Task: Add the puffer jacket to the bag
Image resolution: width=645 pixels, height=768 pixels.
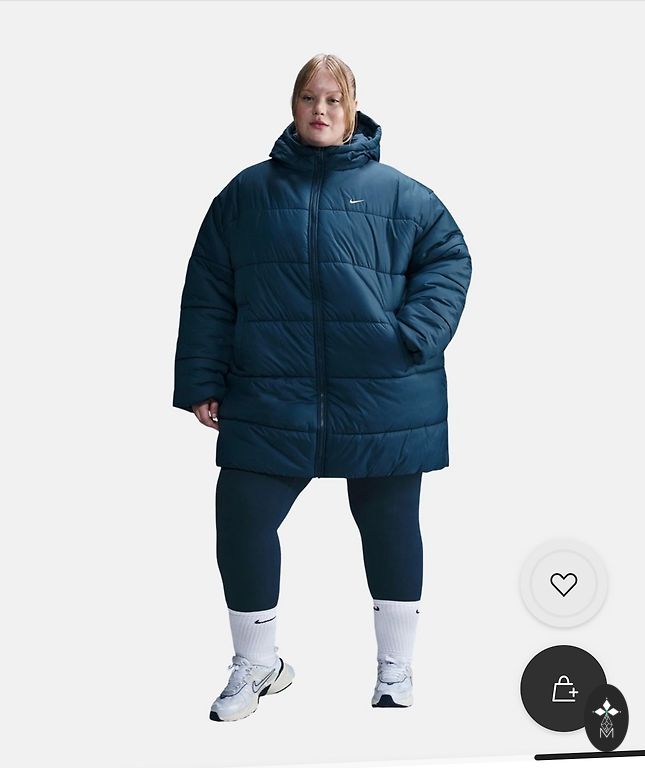Action: click(x=561, y=688)
